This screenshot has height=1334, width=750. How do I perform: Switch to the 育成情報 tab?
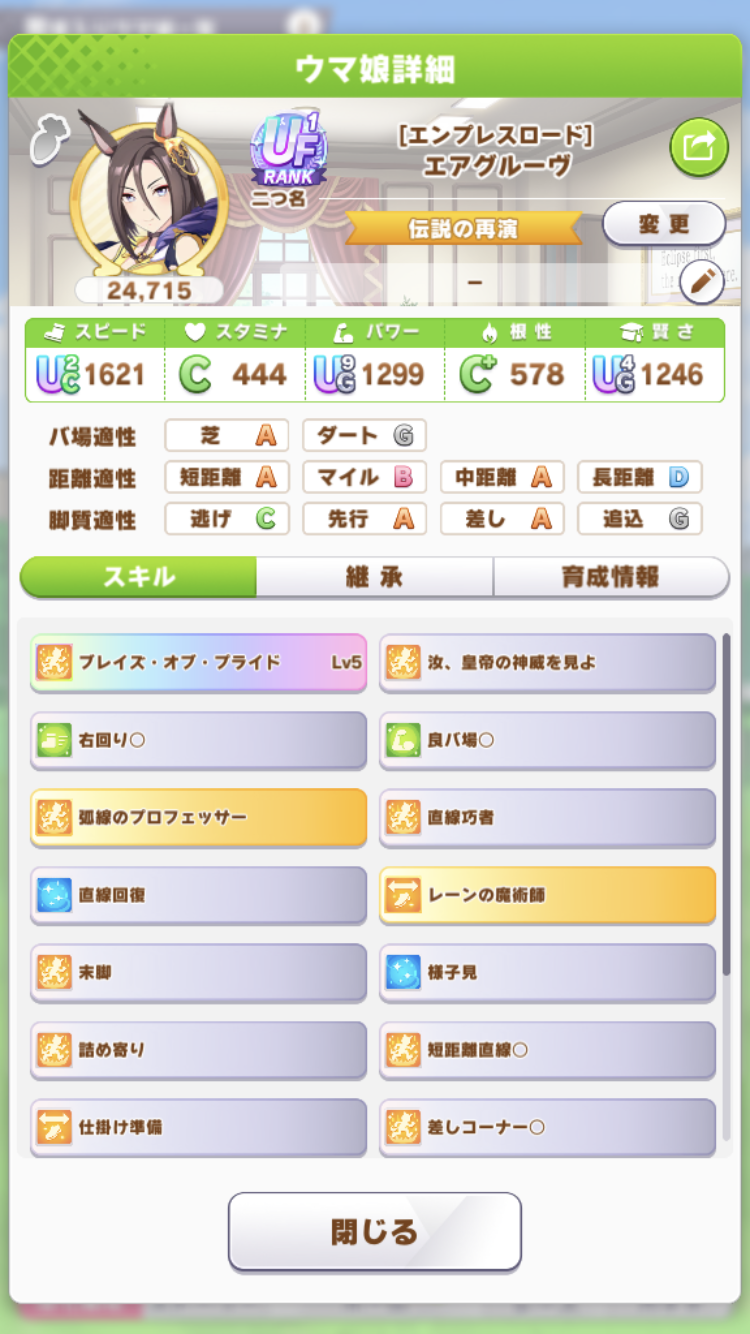(610, 577)
